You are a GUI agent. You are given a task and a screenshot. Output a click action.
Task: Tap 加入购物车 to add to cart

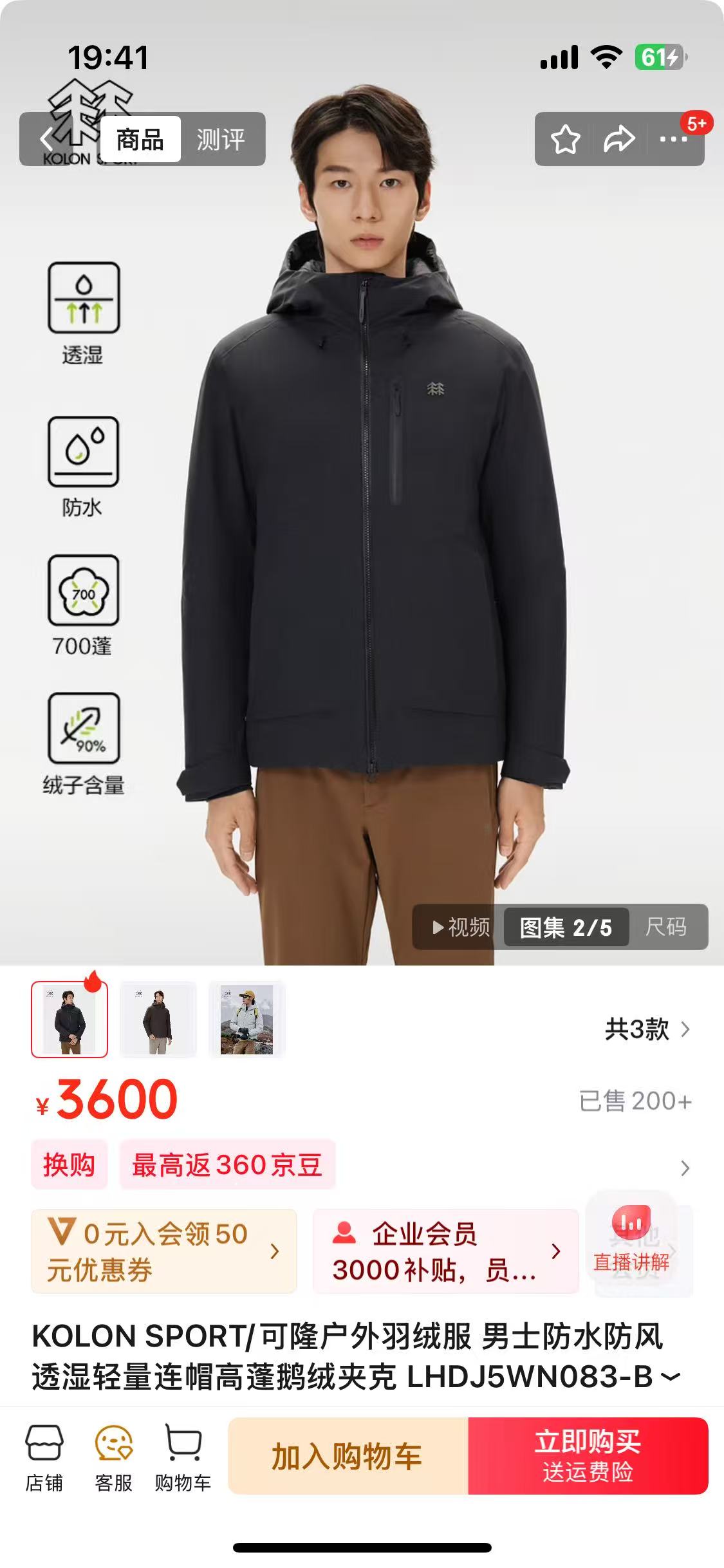click(348, 1456)
